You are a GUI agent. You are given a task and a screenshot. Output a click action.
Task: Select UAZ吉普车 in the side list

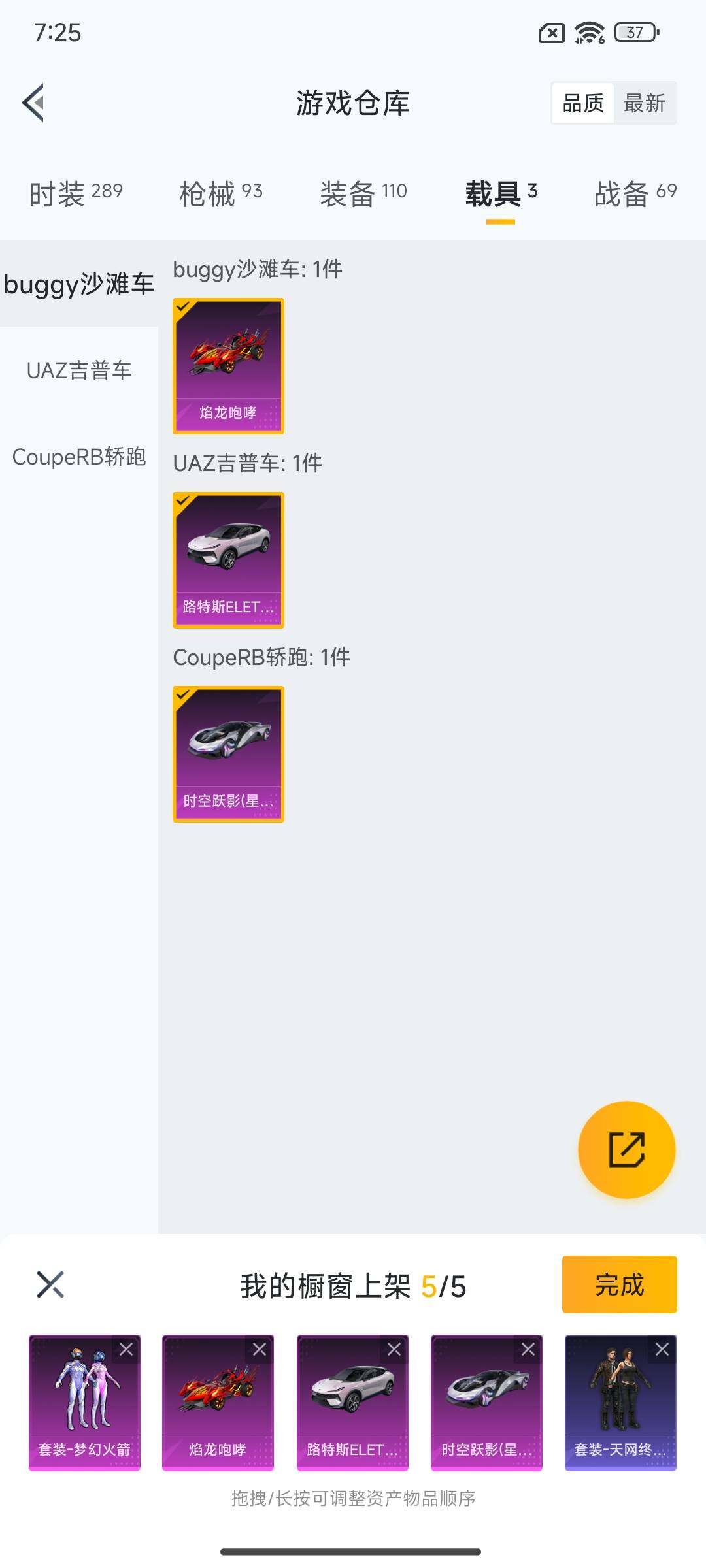point(79,370)
